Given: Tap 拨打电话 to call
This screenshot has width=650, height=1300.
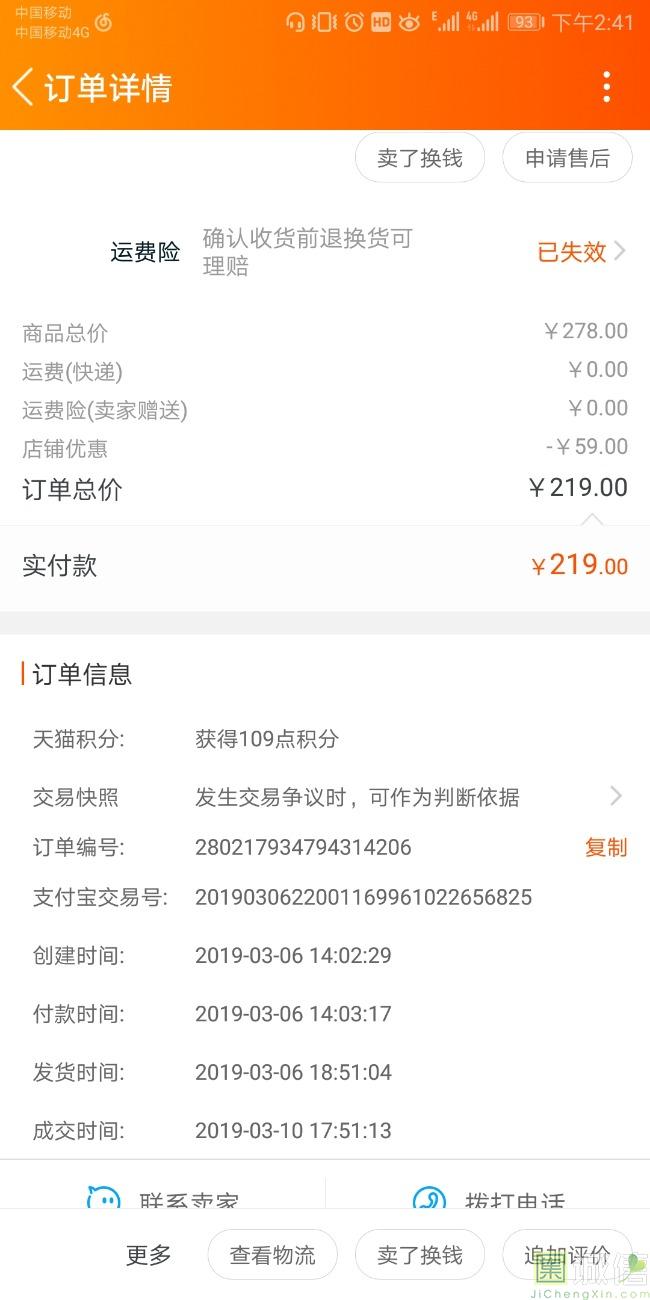Looking at the screenshot, I should point(488,1198).
